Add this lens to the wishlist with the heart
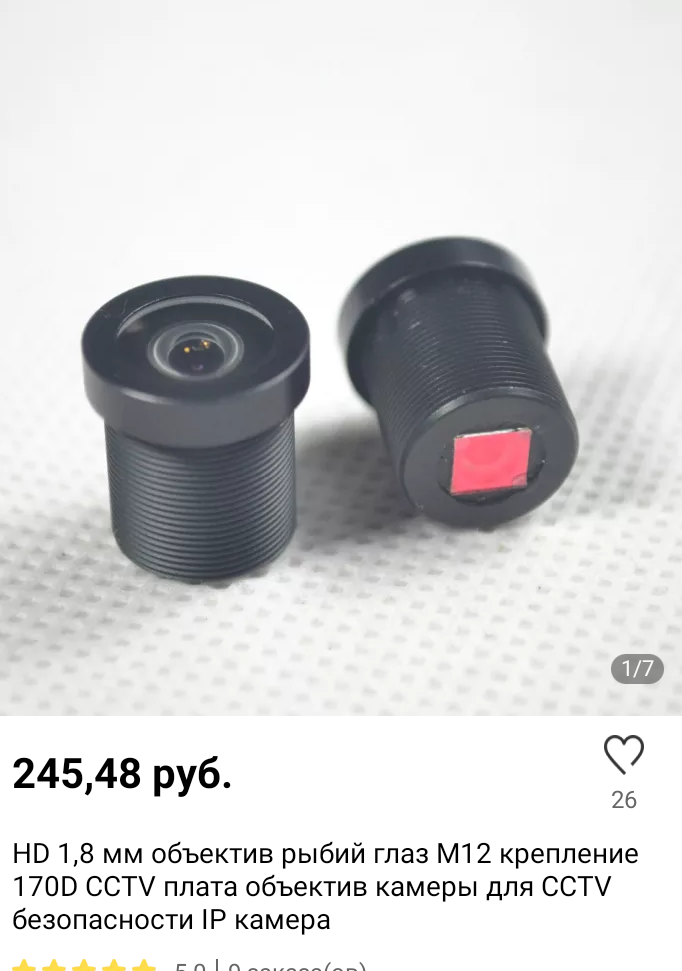This screenshot has width=682, height=971. pyautogui.click(x=623, y=755)
